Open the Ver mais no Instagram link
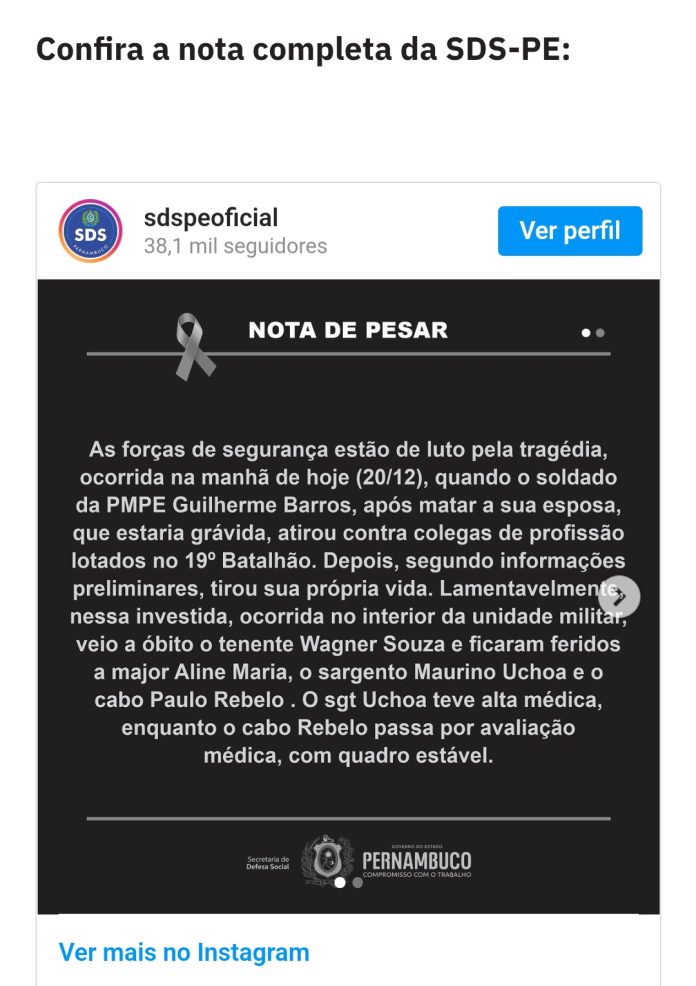 [184, 951]
